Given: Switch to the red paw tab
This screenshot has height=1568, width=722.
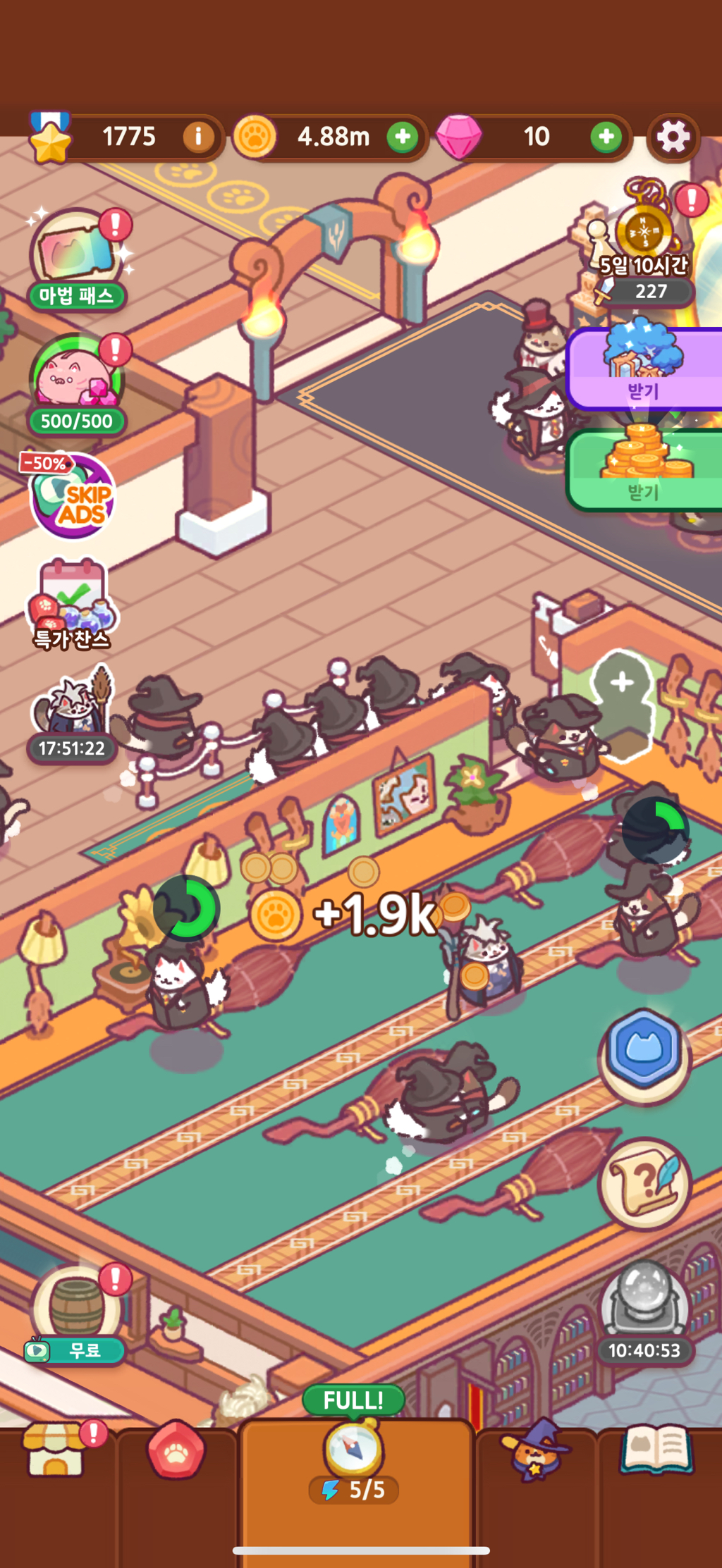Looking at the screenshot, I should tap(176, 1453).
